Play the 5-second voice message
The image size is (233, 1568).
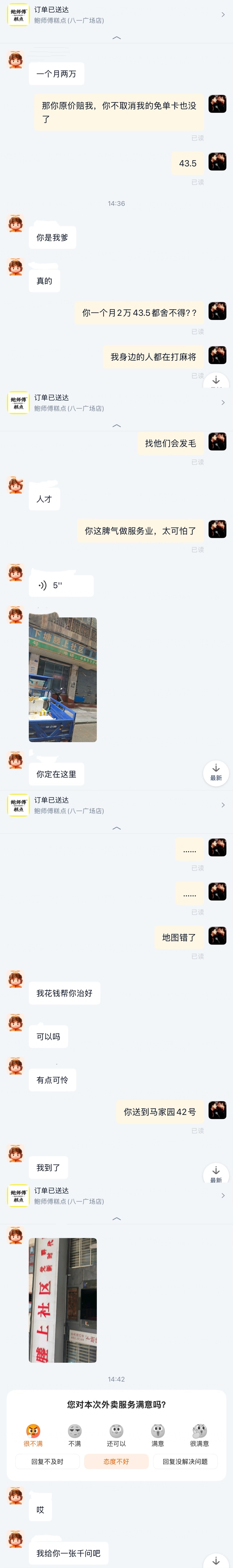[x=61, y=586]
